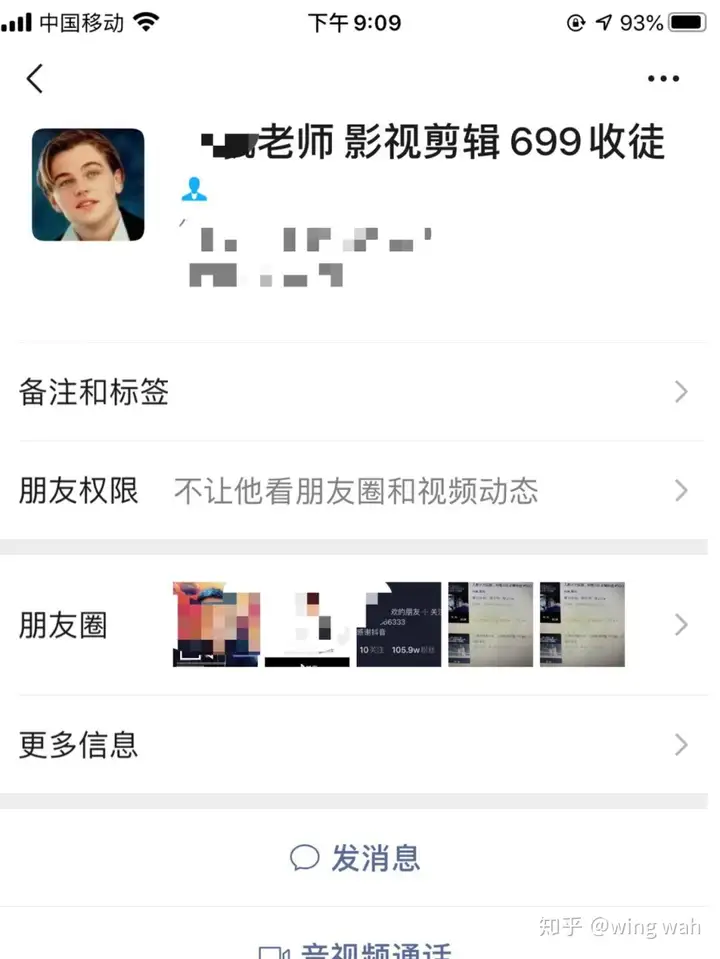View the contact's profile avatar
Image resolution: width=720 pixels, height=959 pixels.
pos(88,185)
